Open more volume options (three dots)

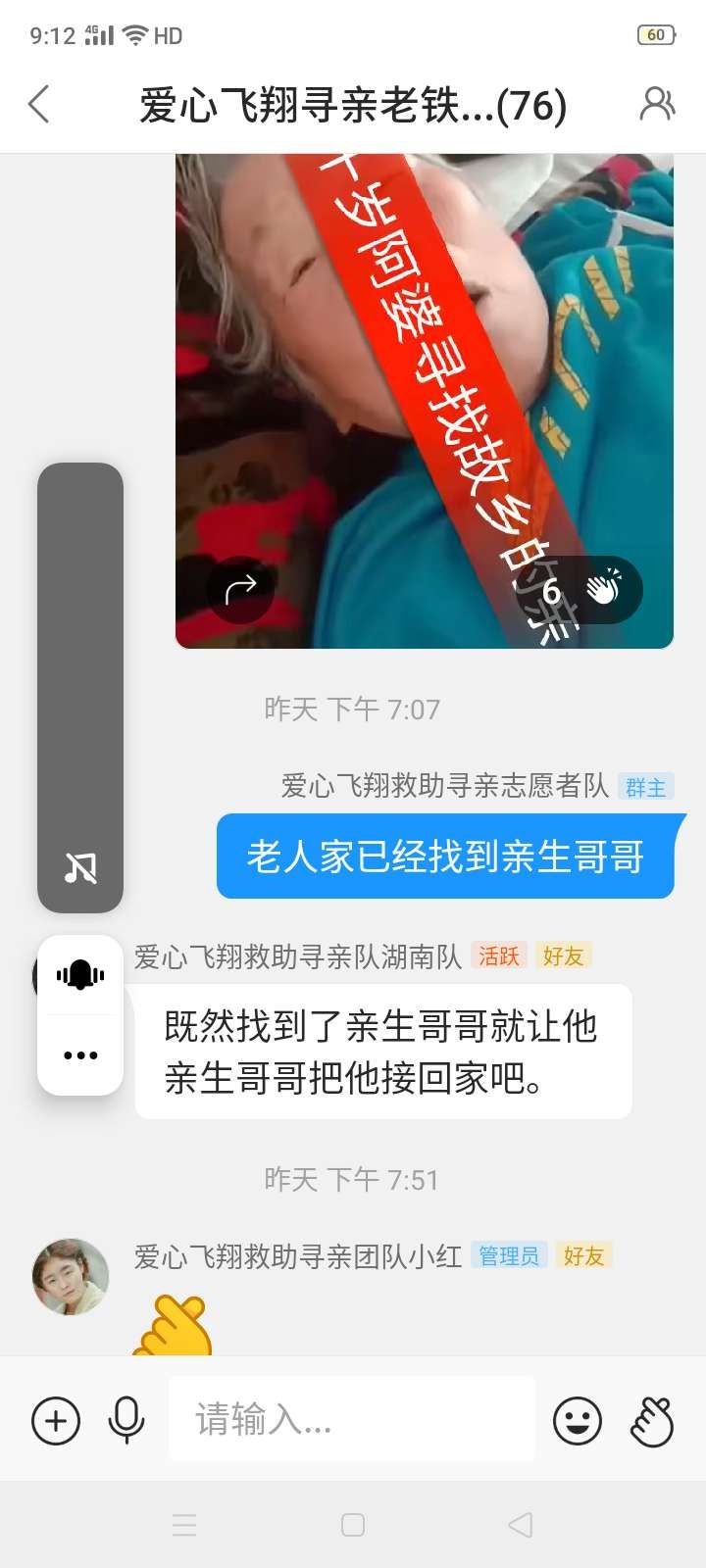[x=80, y=1055]
